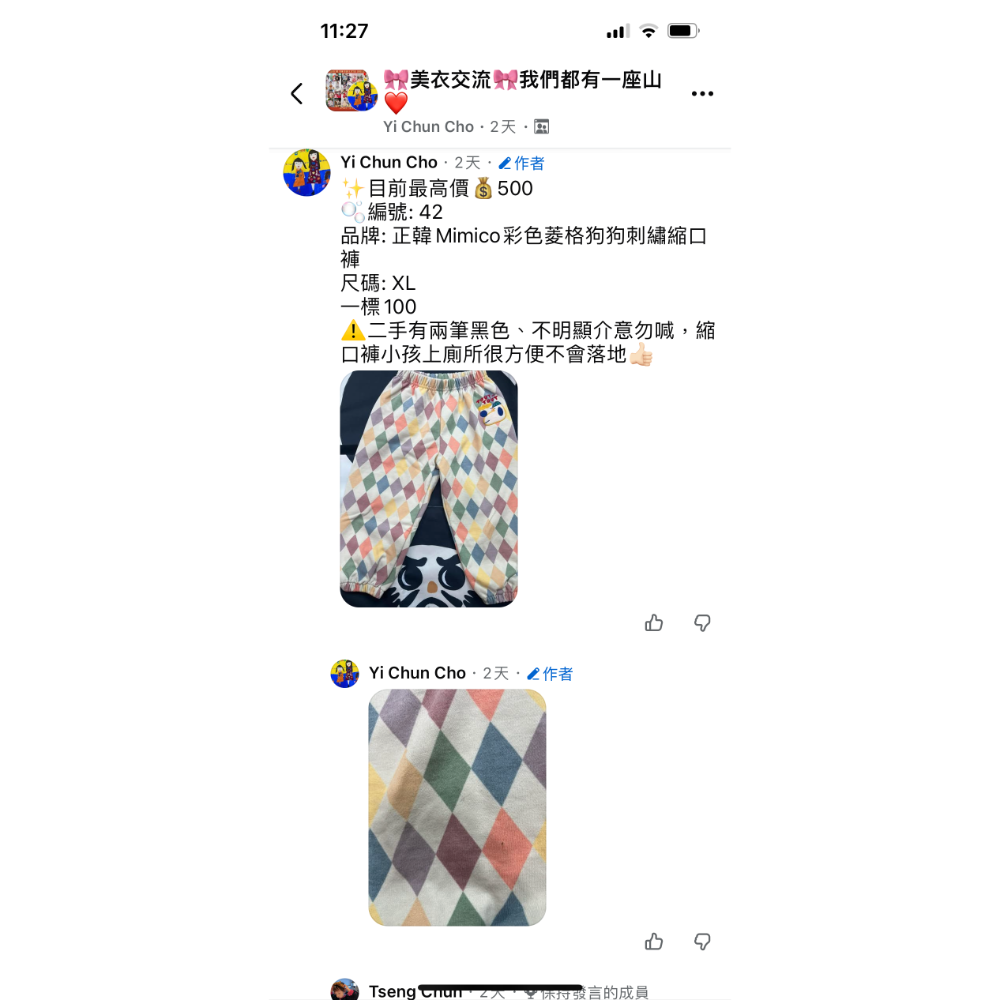This screenshot has height=1000, width=1000.
Task: Like the reply with the fabric close-up
Action: (654, 941)
